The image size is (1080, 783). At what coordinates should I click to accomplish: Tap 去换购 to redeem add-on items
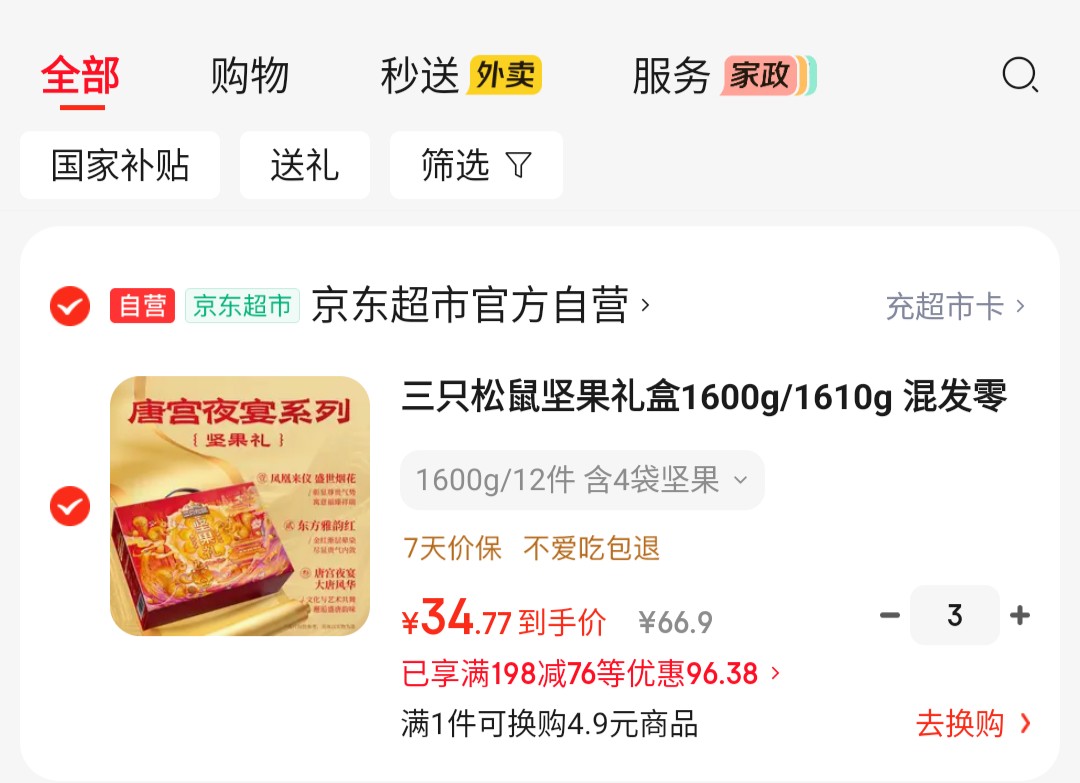click(x=973, y=724)
